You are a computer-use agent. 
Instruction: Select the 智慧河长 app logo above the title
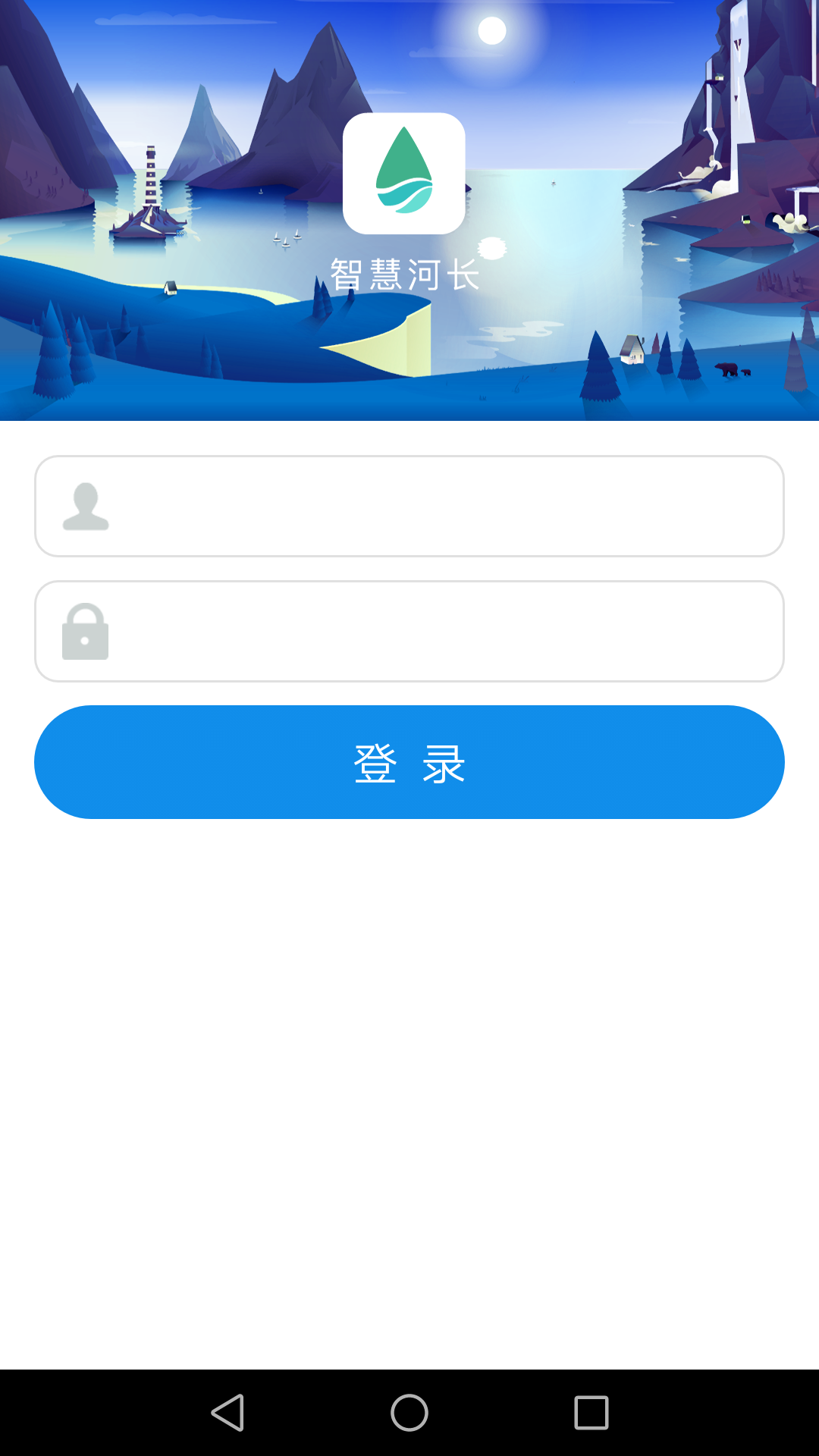(x=404, y=174)
